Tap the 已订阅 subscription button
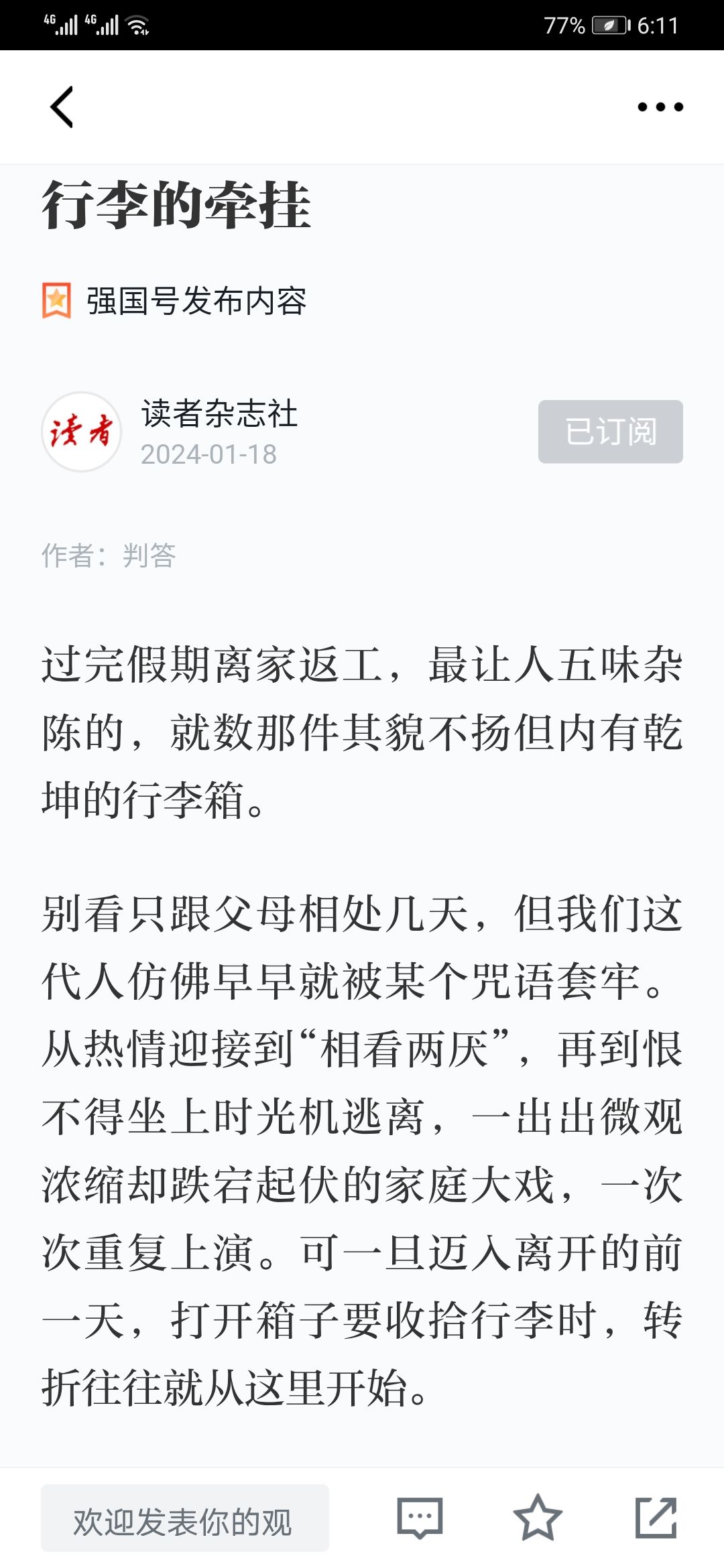 point(611,432)
